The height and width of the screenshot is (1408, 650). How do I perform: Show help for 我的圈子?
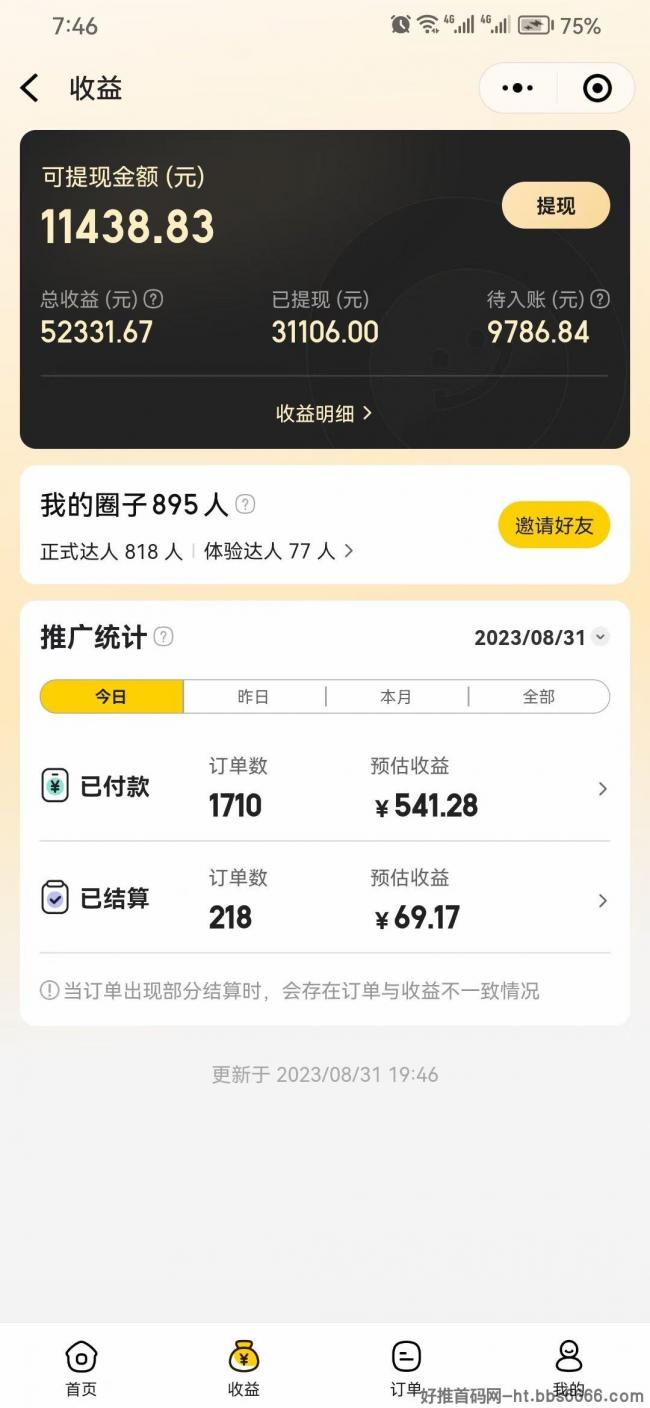pos(245,505)
